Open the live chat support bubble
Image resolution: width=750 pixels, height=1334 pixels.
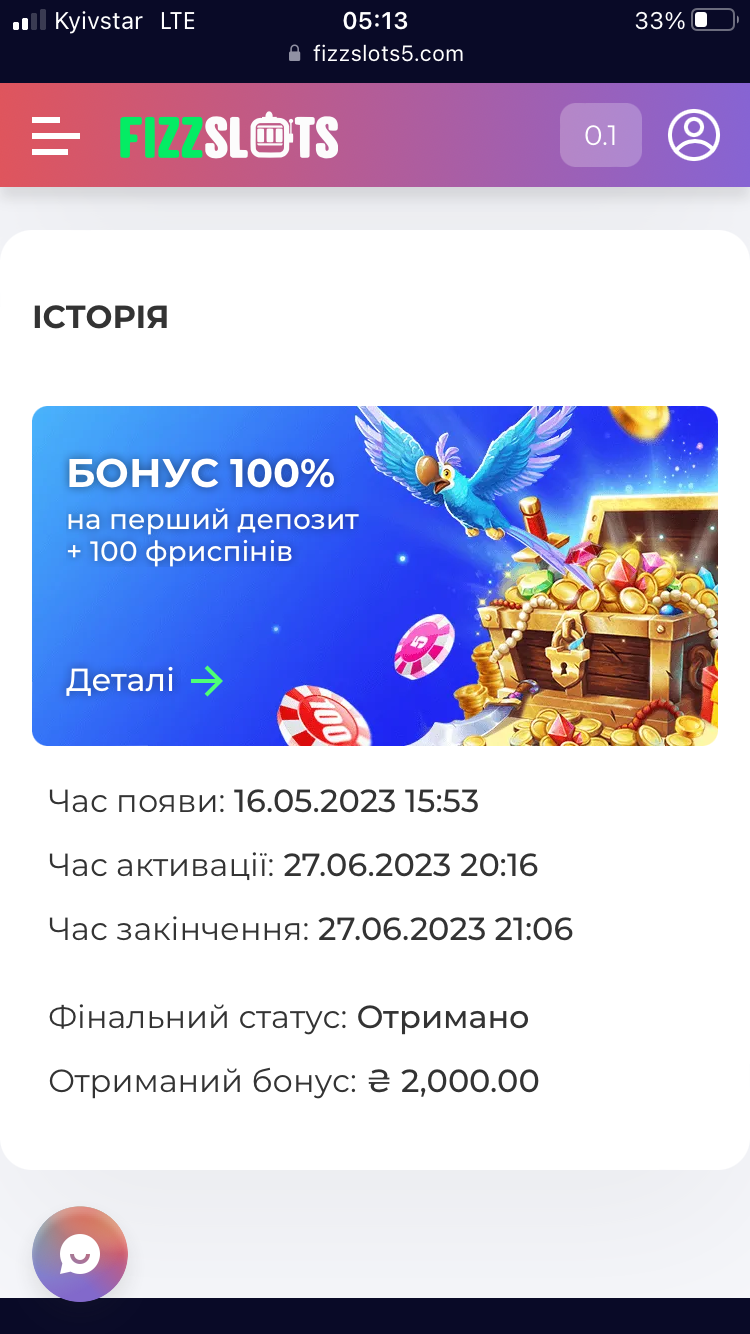coord(80,1254)
